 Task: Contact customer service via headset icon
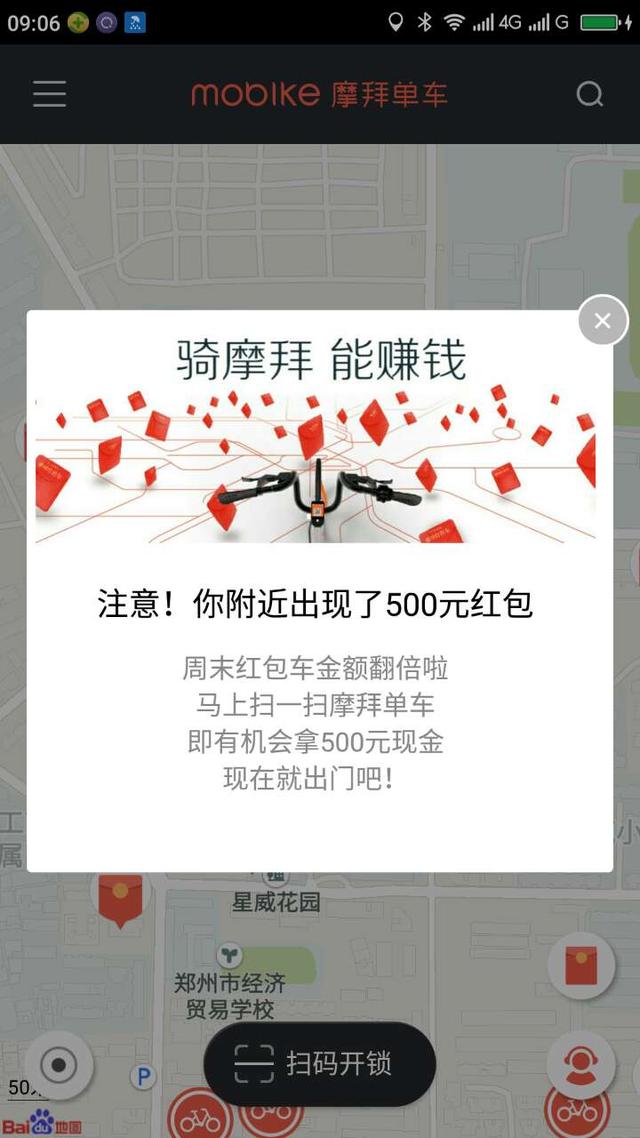click(581, 1065)
